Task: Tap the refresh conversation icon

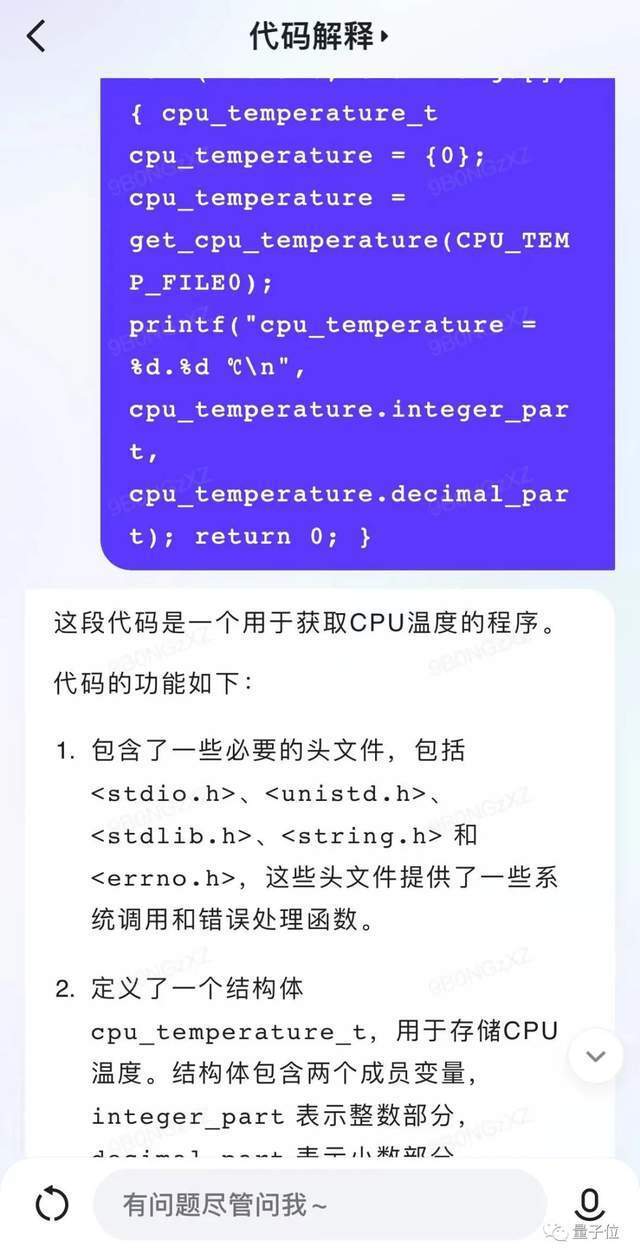Action: click(52, 1204)
